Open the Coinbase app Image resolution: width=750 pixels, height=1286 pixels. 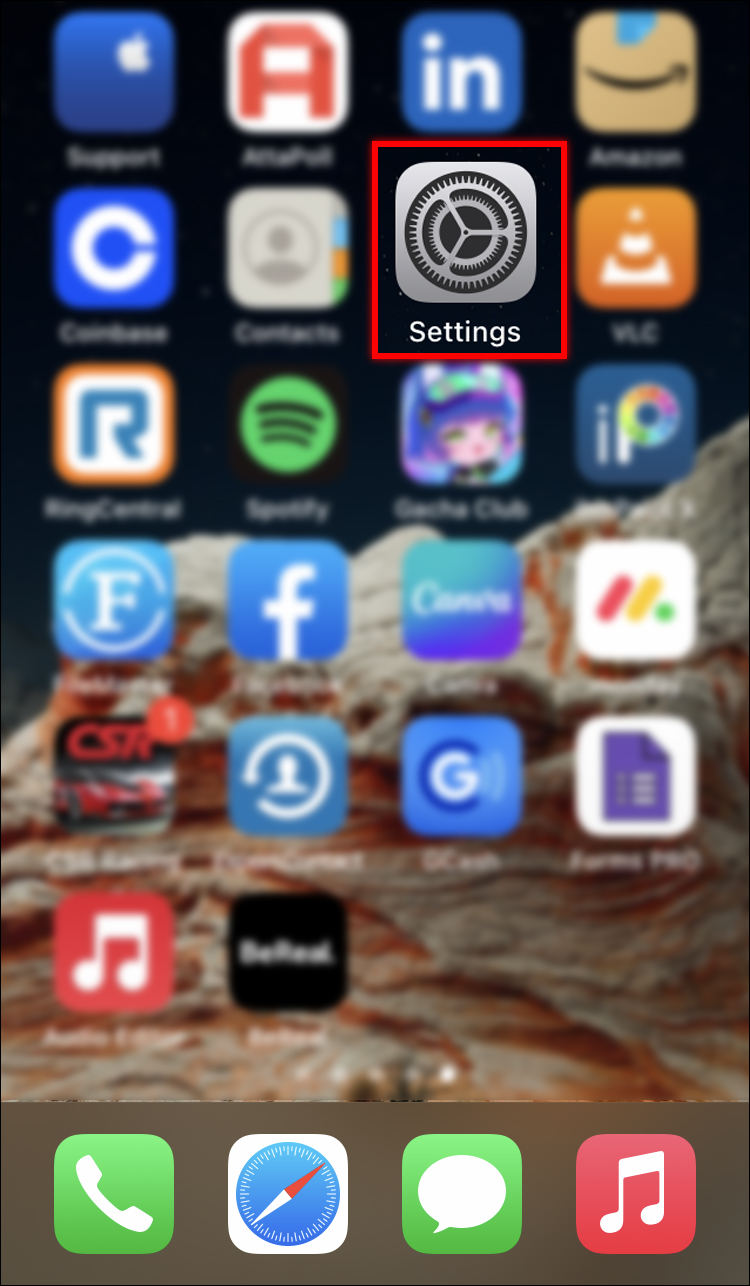(114, 248)
